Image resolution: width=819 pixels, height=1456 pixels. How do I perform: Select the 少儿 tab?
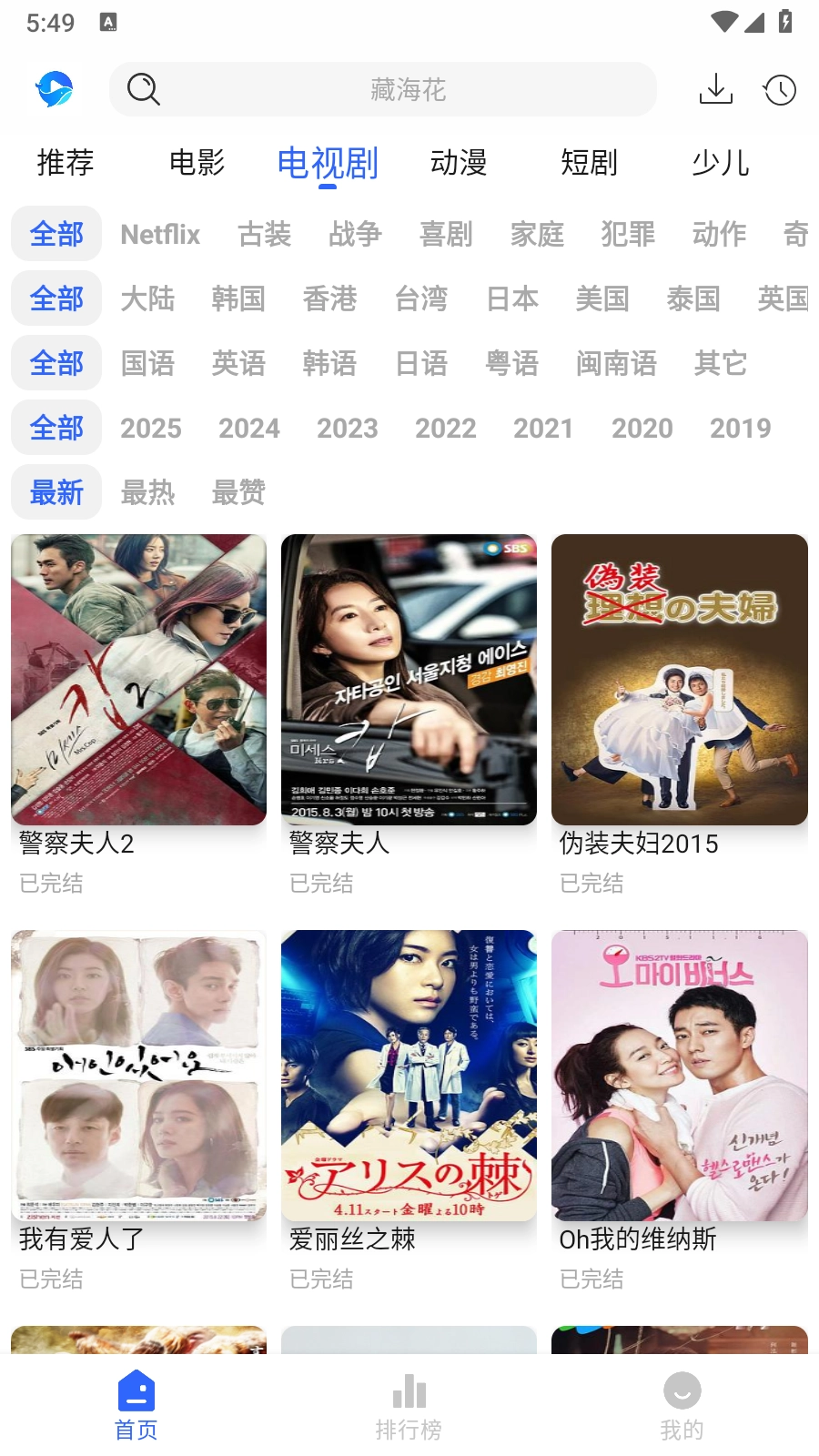pyautogui.click(x=720, y=163)
